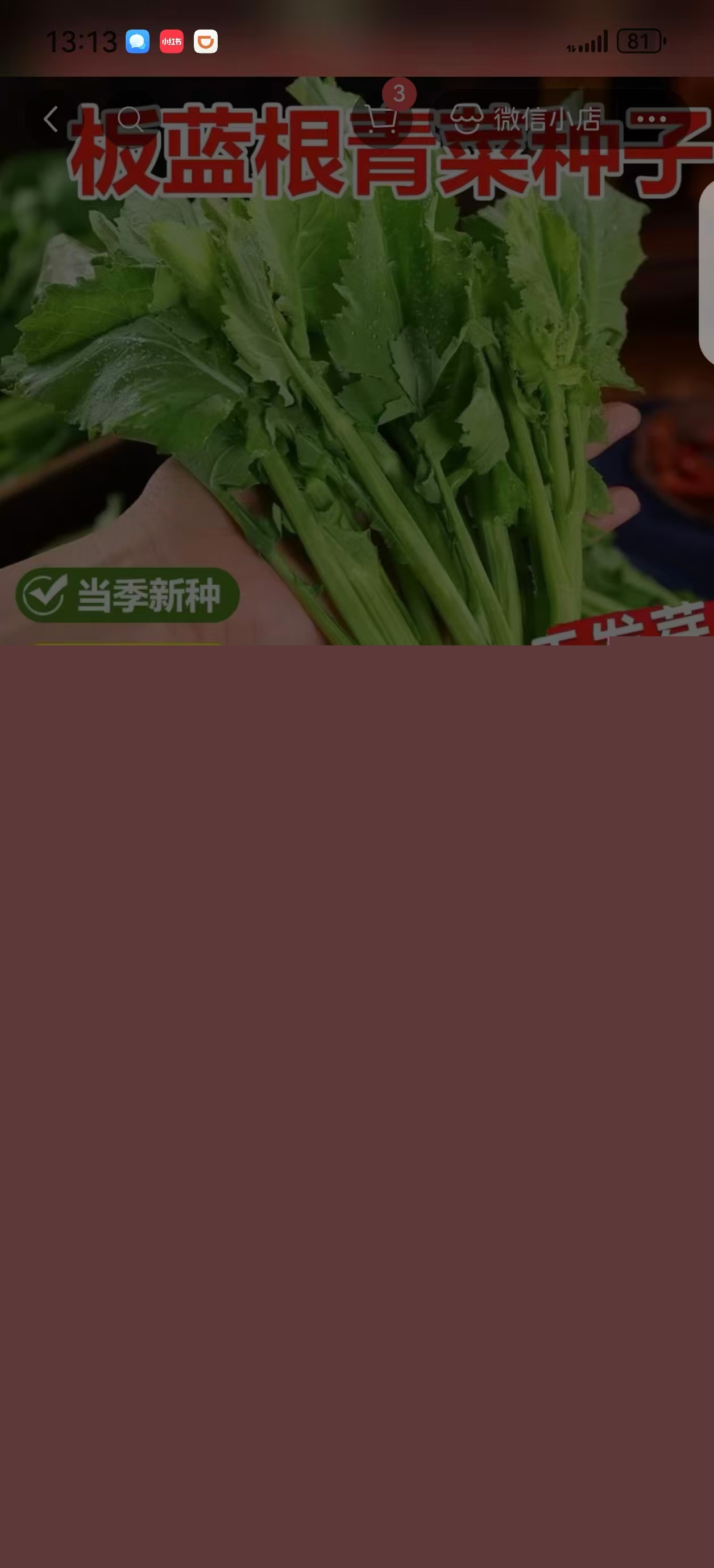
Task: Go back to the previous page
Action: coord(51,119)
